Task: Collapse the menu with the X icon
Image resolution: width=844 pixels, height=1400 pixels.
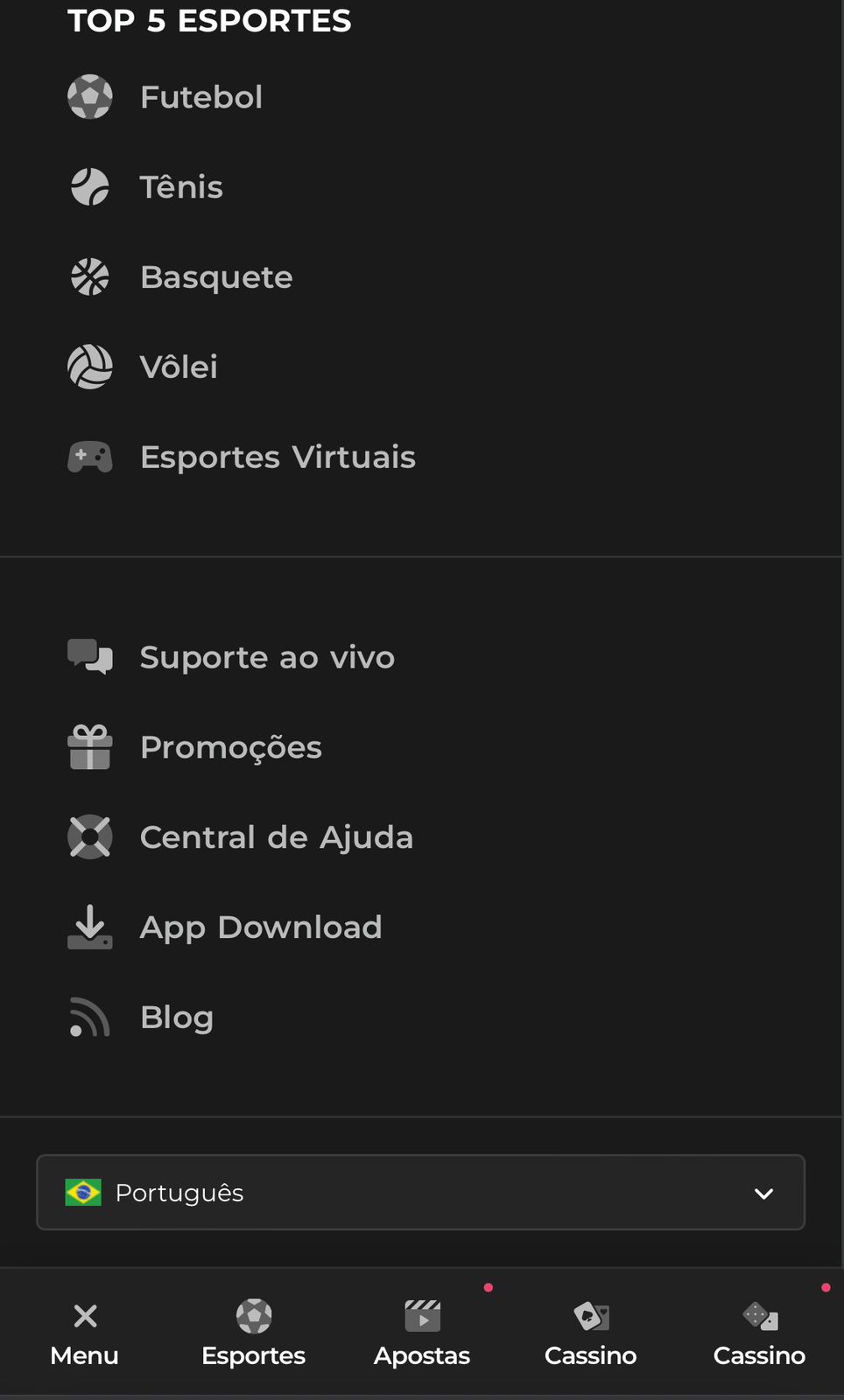Action: pyautogui.click(x=84, y=1316)
